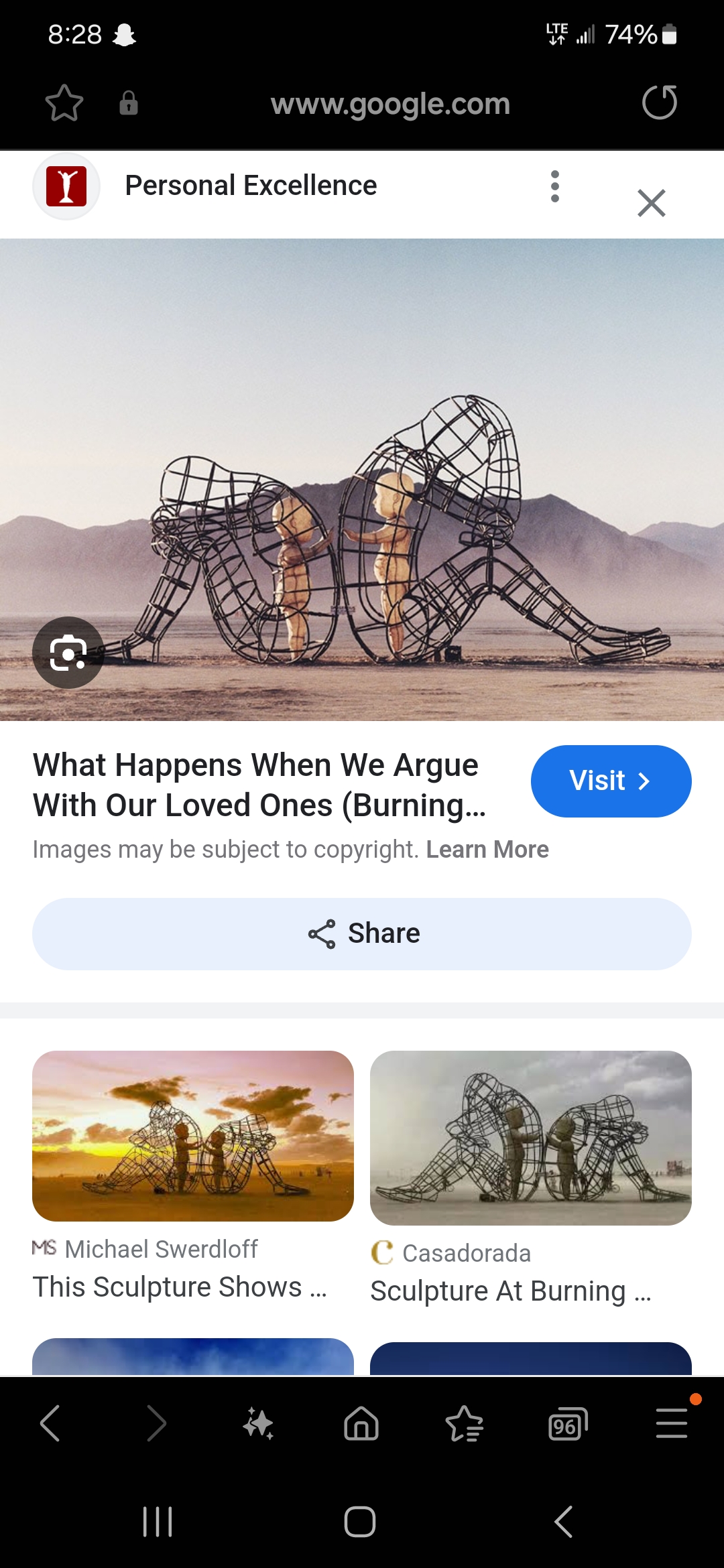724x1568 pixels.
Task: Reload the current page
Action: 659,103
